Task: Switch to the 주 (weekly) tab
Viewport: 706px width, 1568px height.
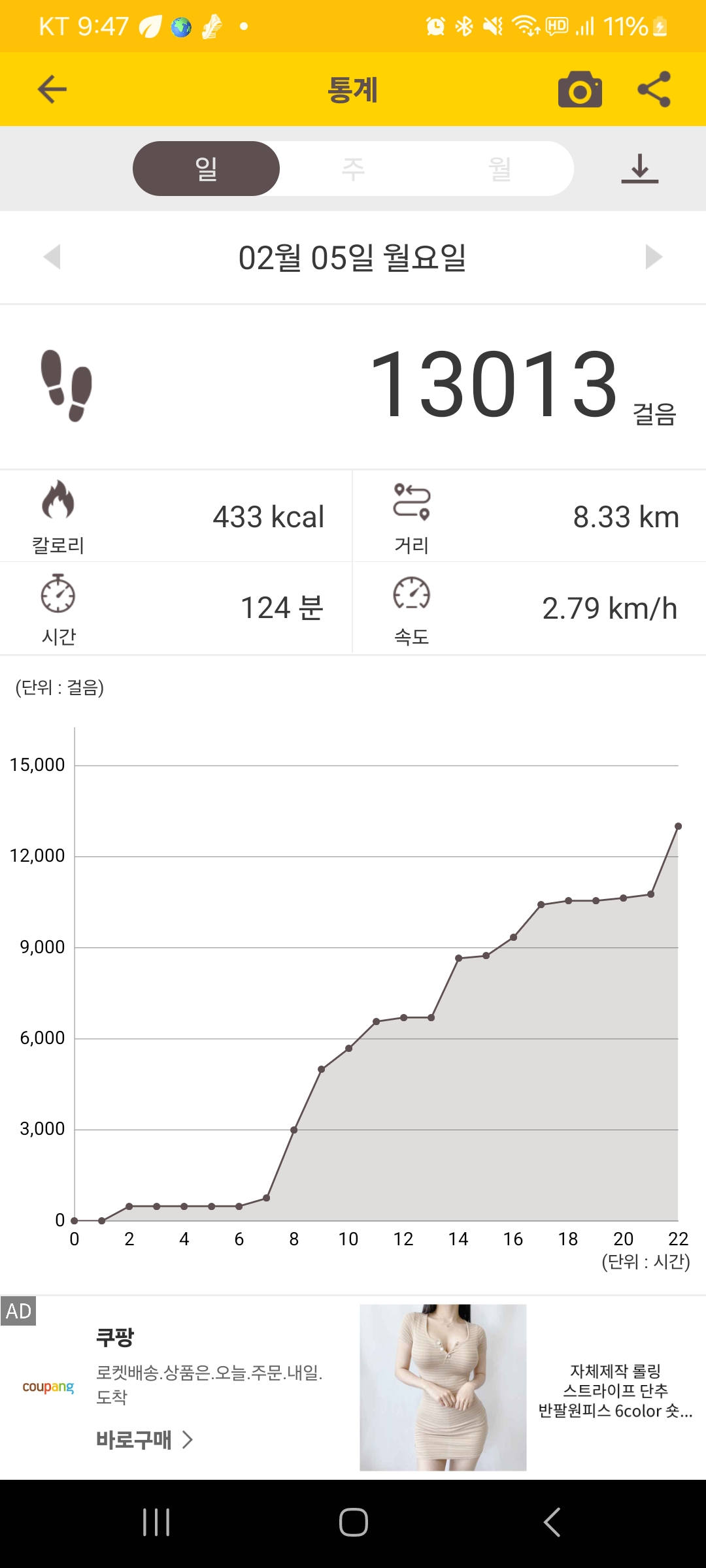Action: [353, 169]
